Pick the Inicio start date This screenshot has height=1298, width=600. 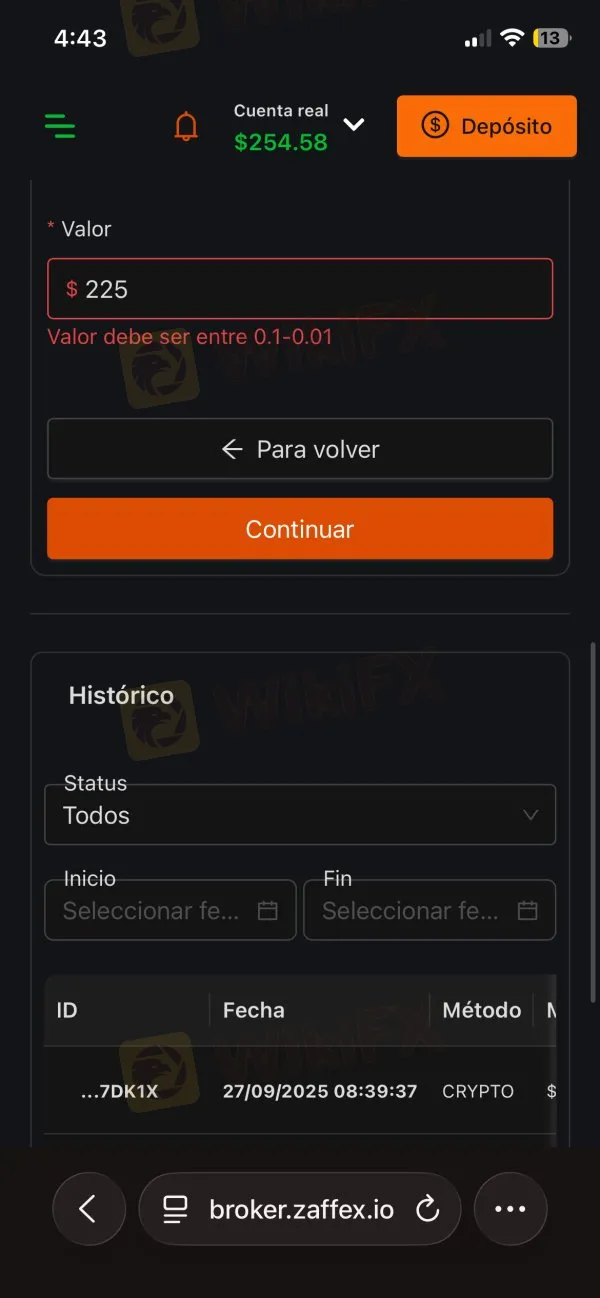pyautogui.click(x=170, y=910)
